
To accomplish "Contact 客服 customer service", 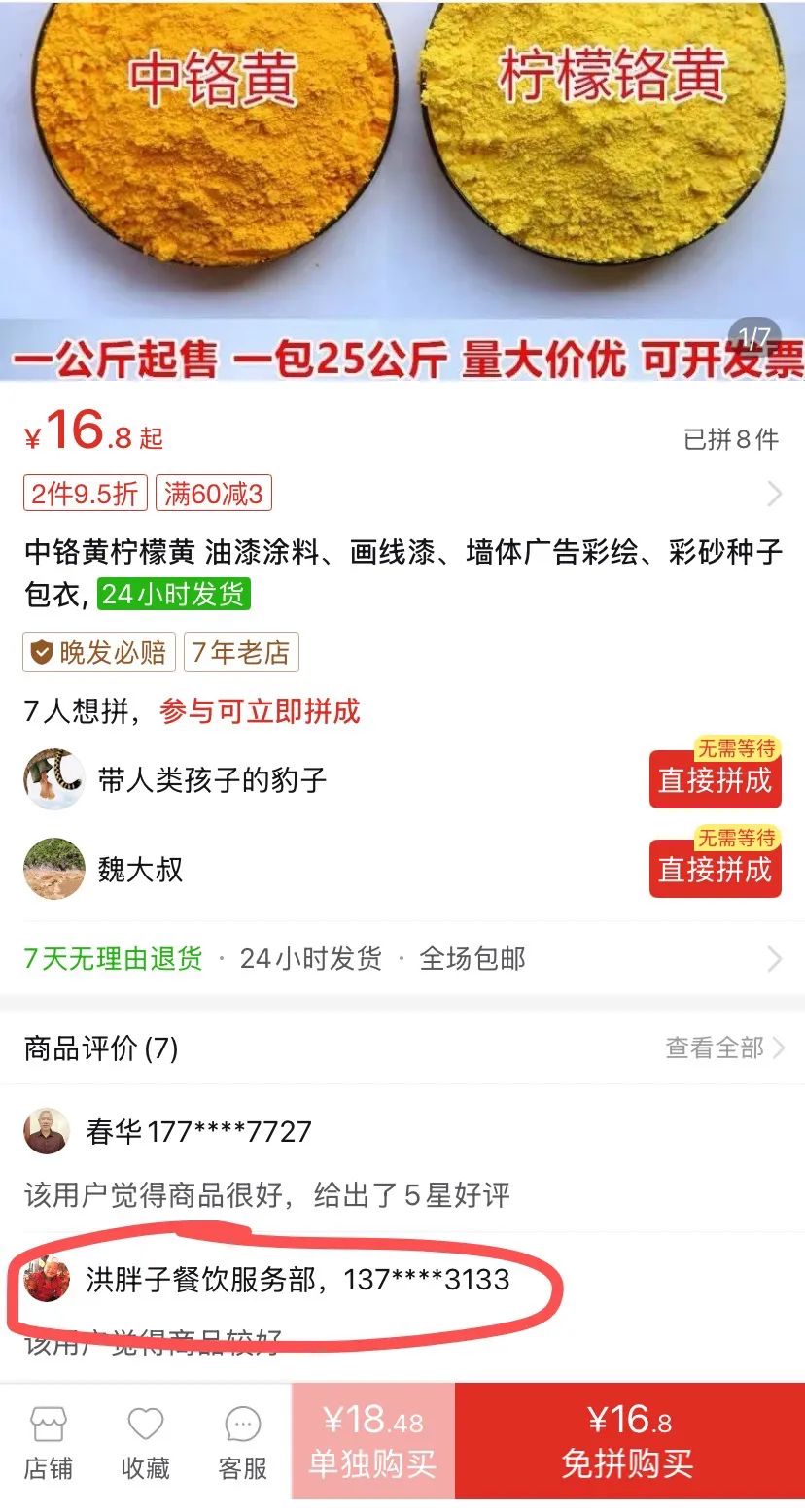I will click(243, 1445).
